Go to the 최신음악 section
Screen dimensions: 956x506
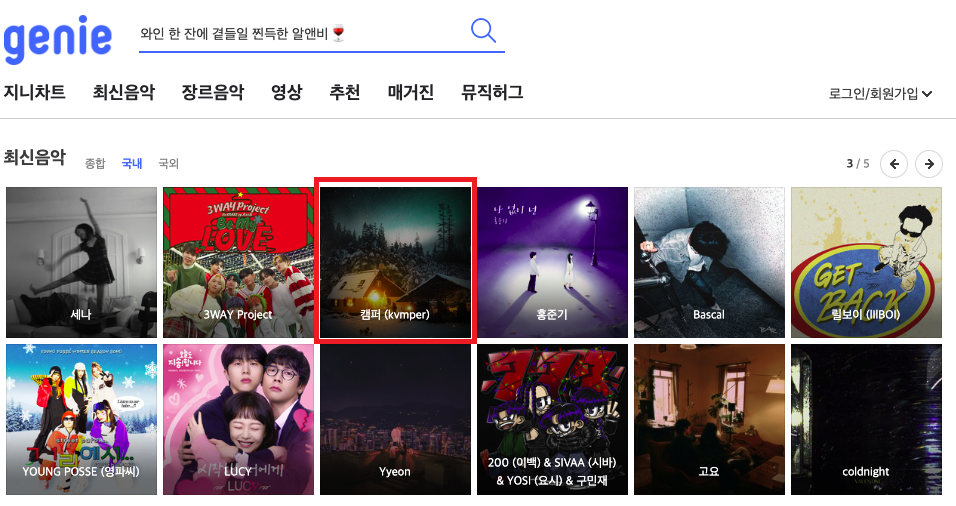coord(124,92)
